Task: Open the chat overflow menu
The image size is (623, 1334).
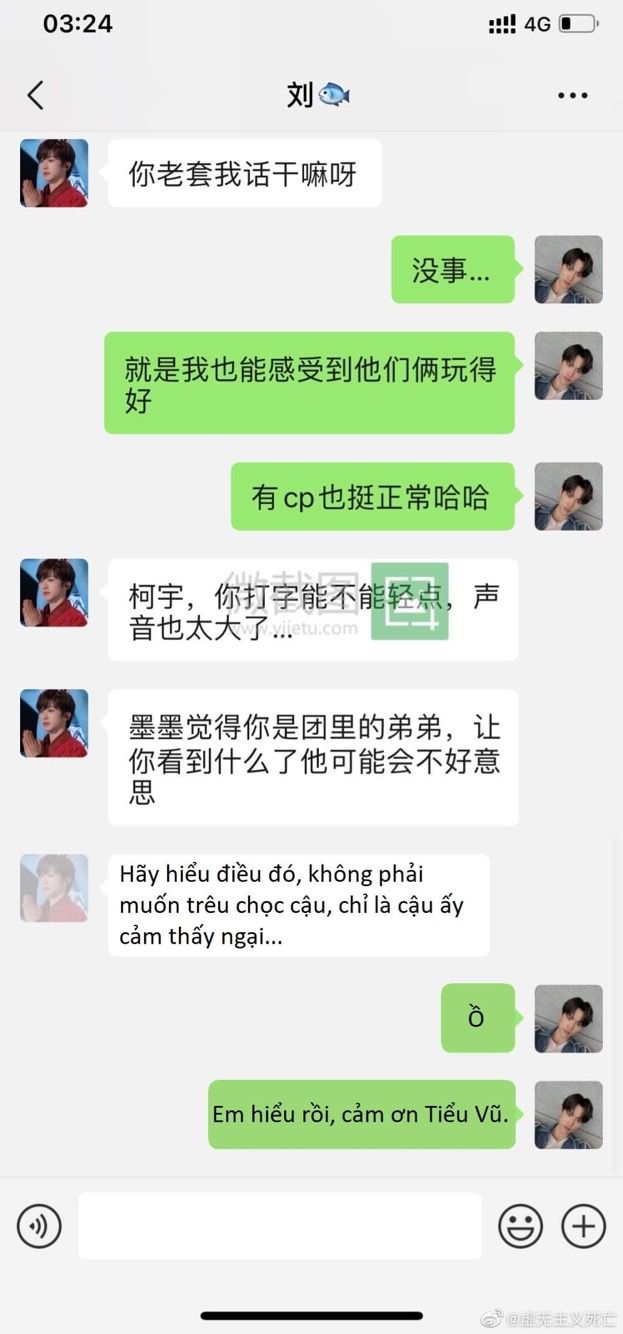Action: (x=572, y=96)
